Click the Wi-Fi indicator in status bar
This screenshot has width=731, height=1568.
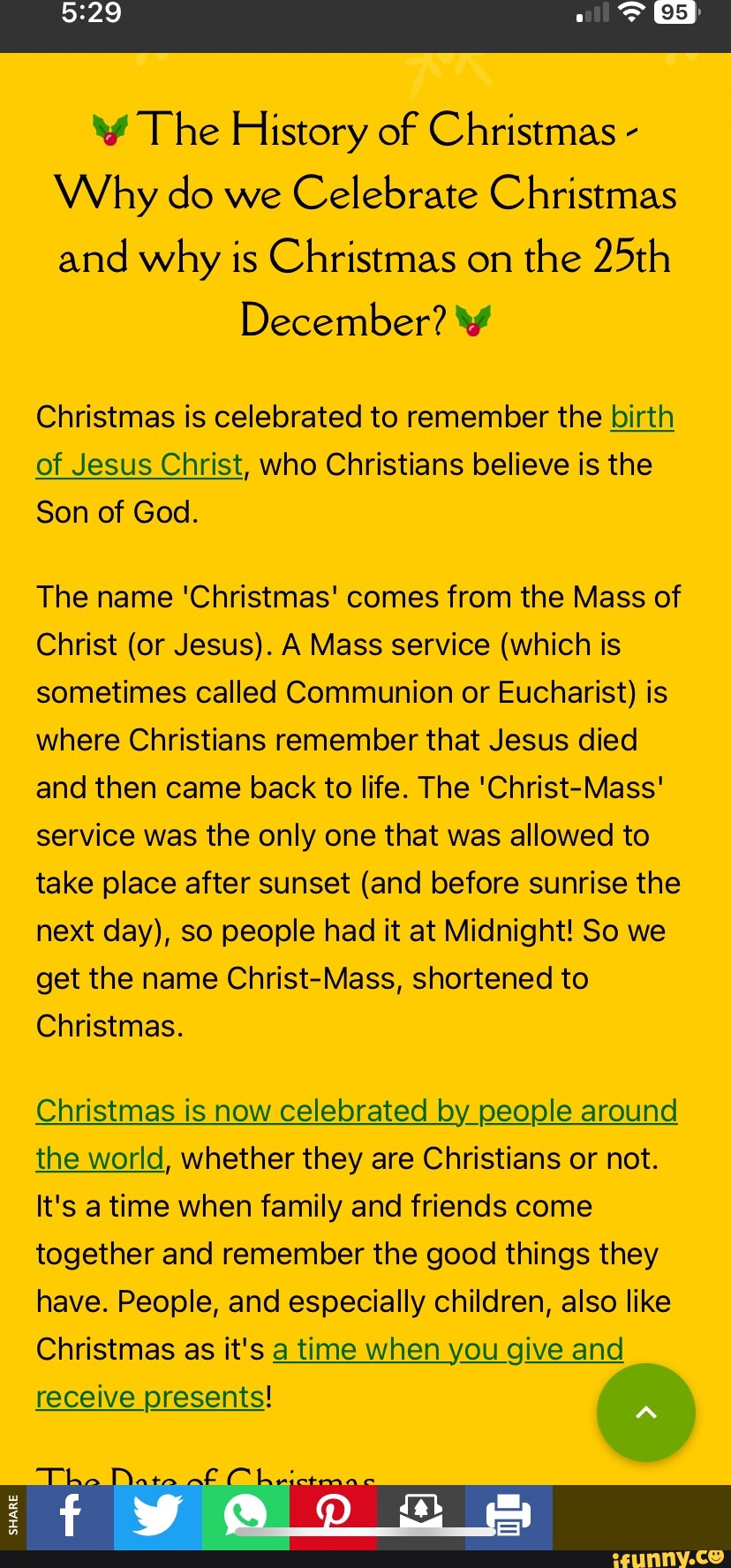(x=629, y=12)
